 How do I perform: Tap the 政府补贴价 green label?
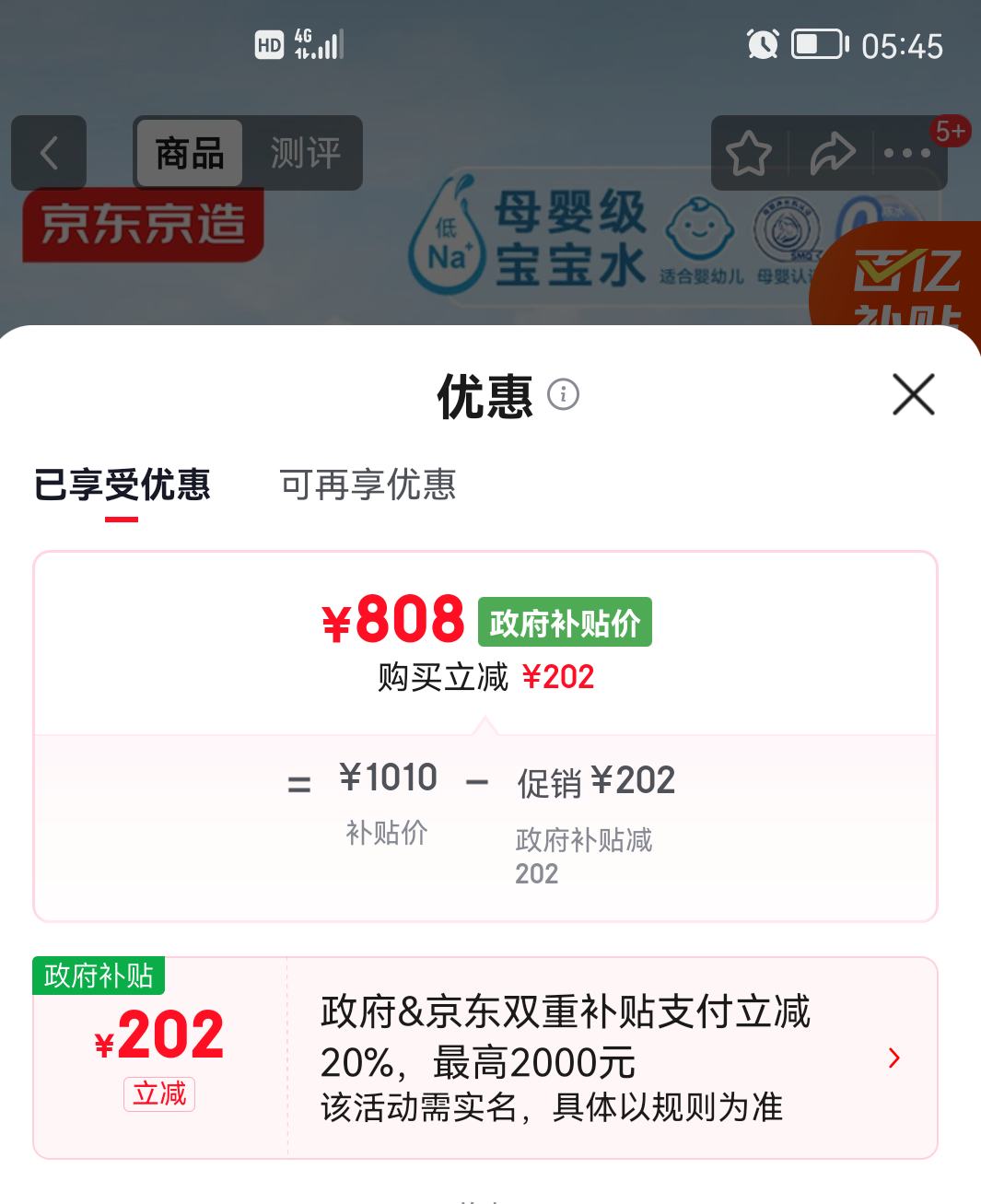pyautogui.click(x=565, y=621)
